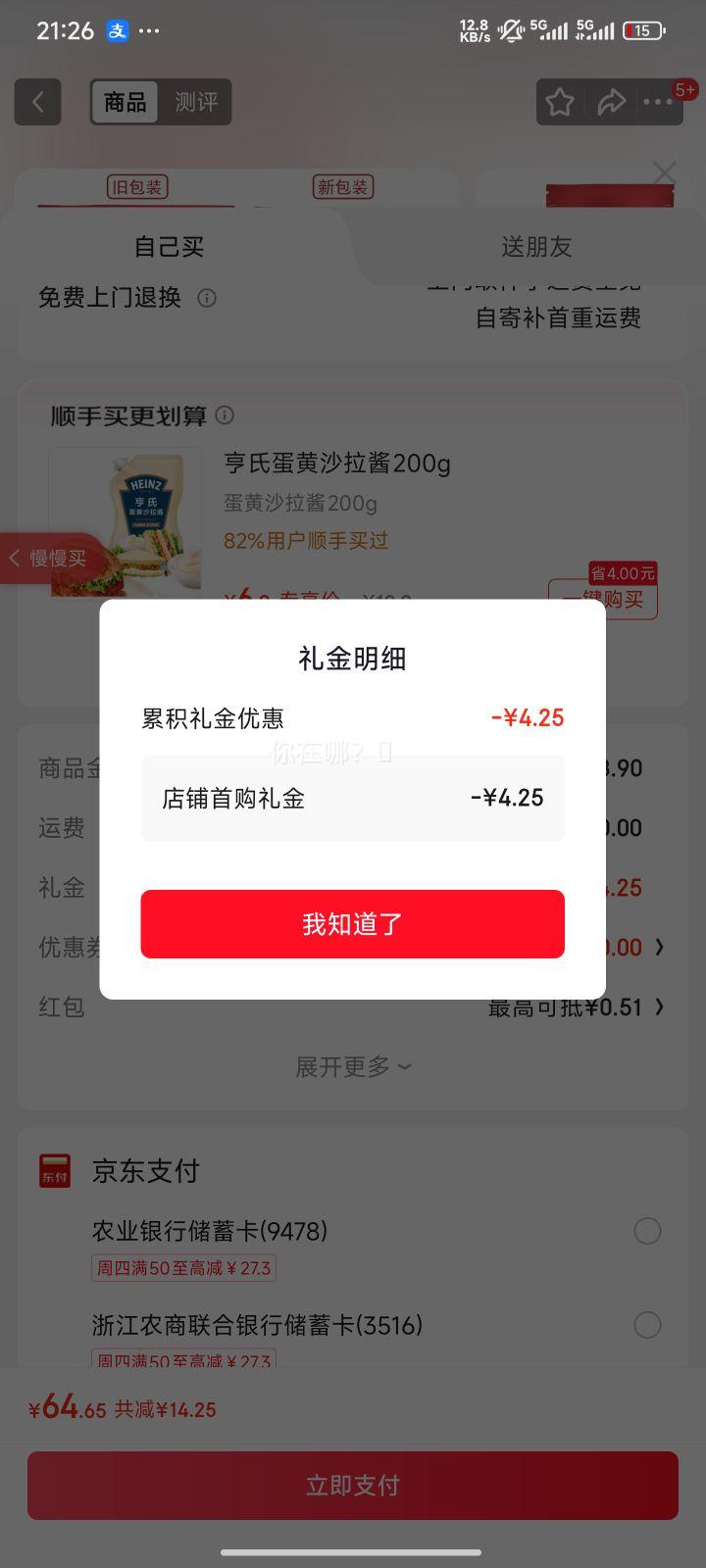Go back using the top-left arrow

[x=38, y=102]
